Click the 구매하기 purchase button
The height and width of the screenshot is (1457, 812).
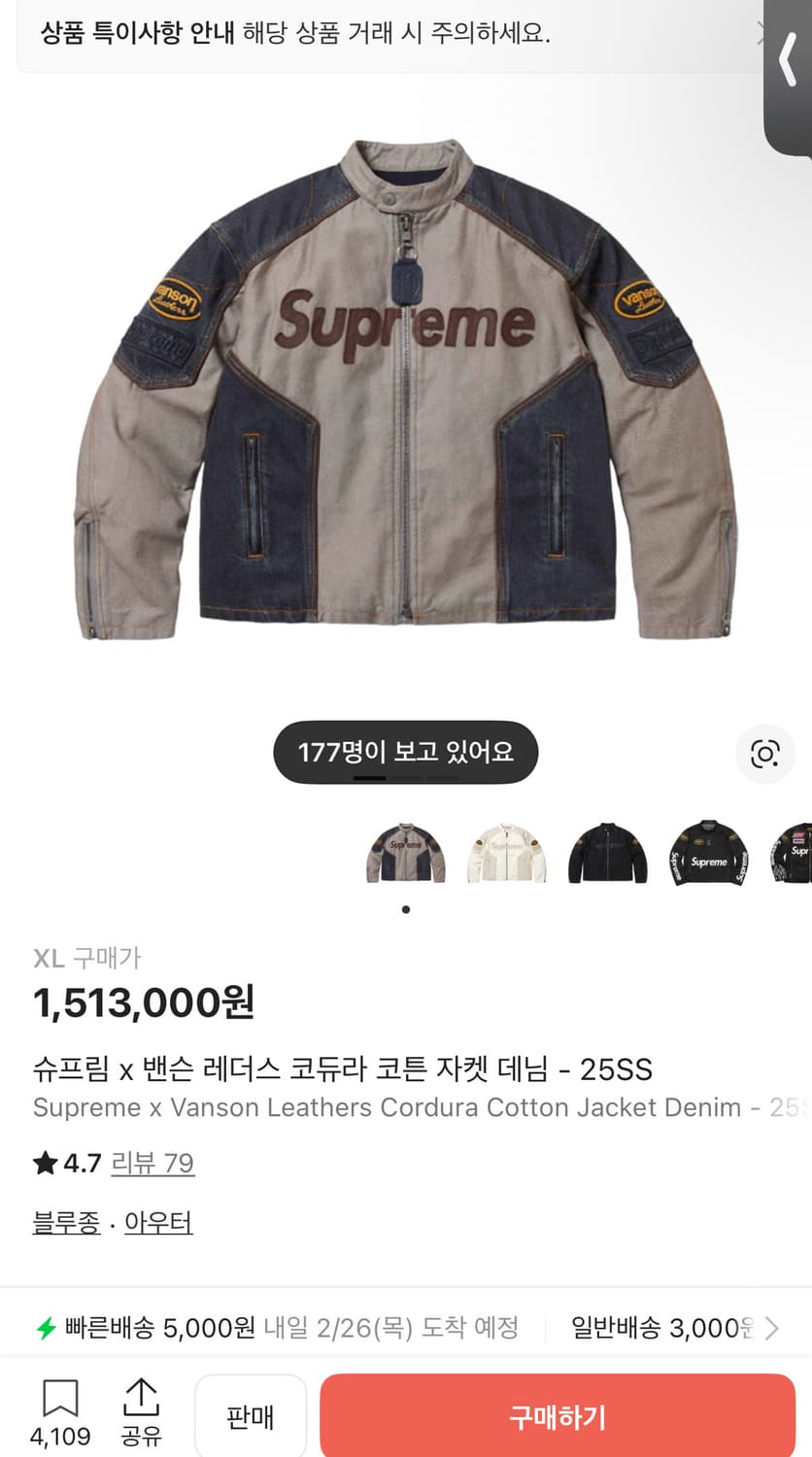click(557, 1417)
